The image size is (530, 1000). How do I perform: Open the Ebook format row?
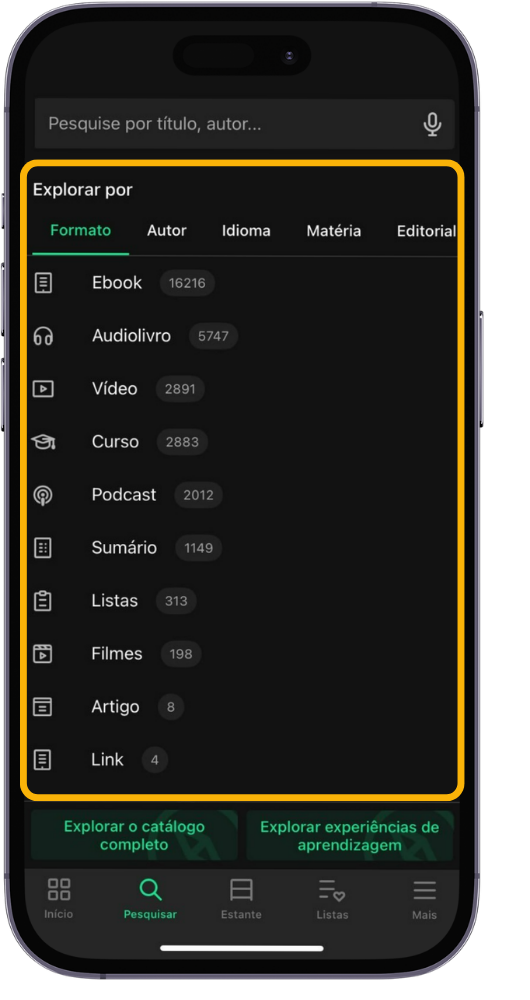pos(242,283)
